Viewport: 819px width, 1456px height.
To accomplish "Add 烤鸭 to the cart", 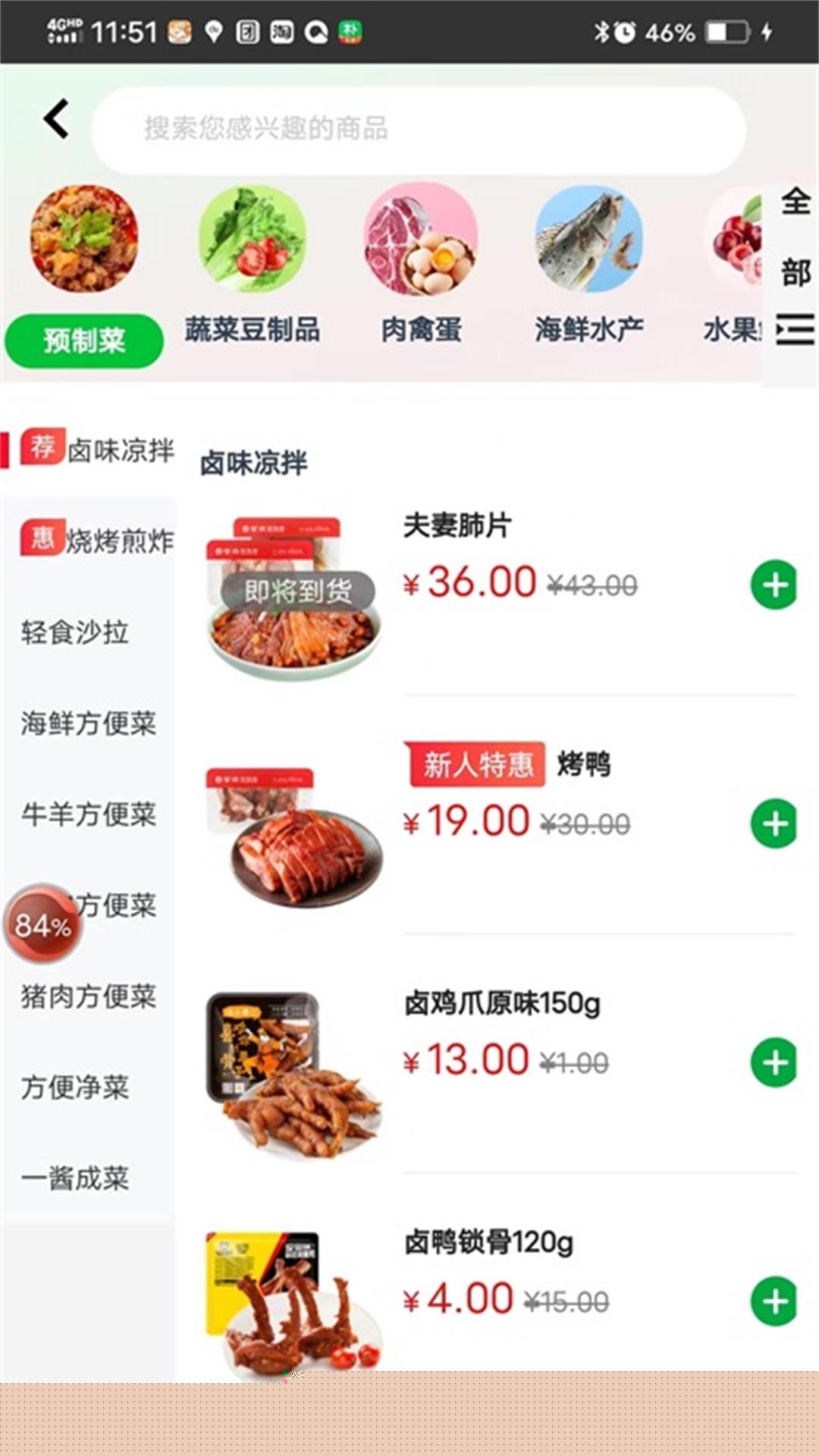I will tap(774, 824).
